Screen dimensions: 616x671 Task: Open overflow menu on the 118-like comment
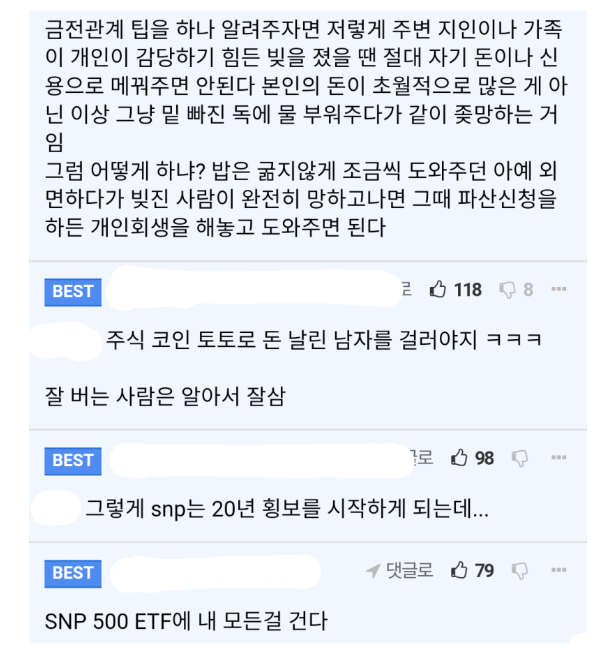tap(559, 290)
